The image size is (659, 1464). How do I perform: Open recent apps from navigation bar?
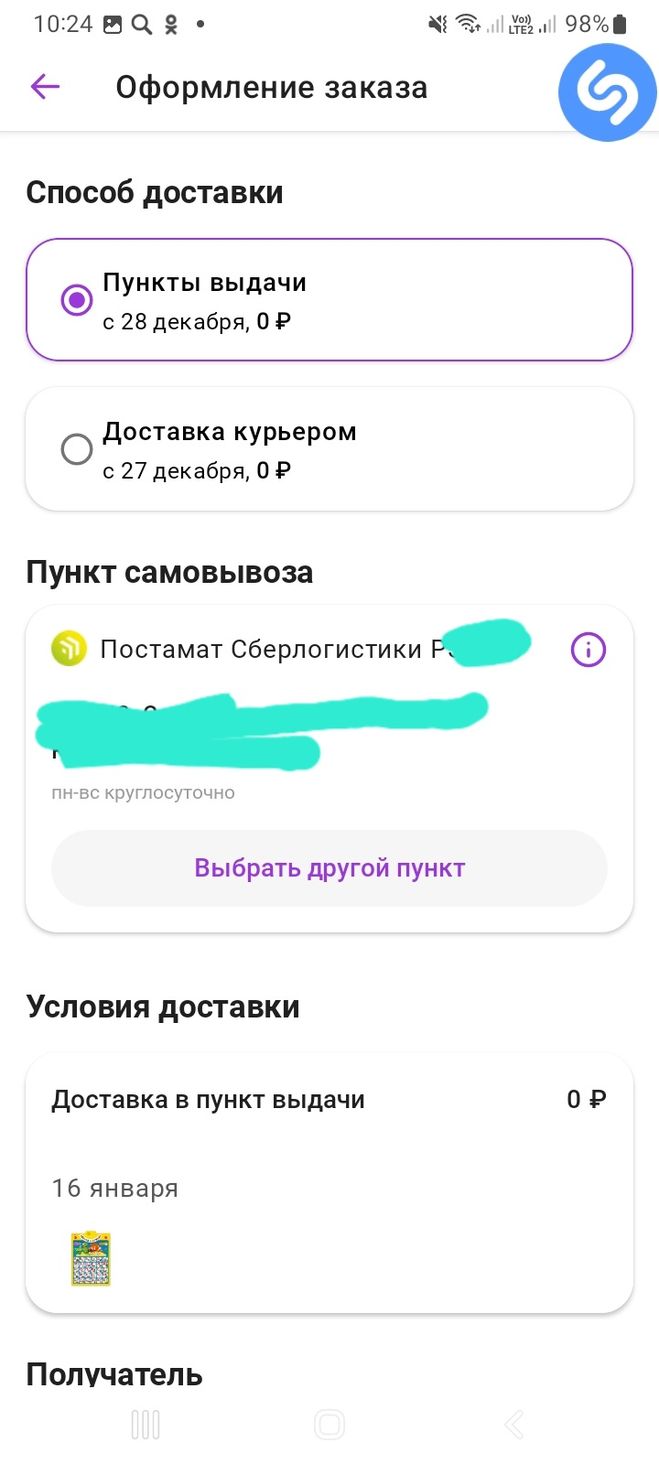(x=145, y=1424)
